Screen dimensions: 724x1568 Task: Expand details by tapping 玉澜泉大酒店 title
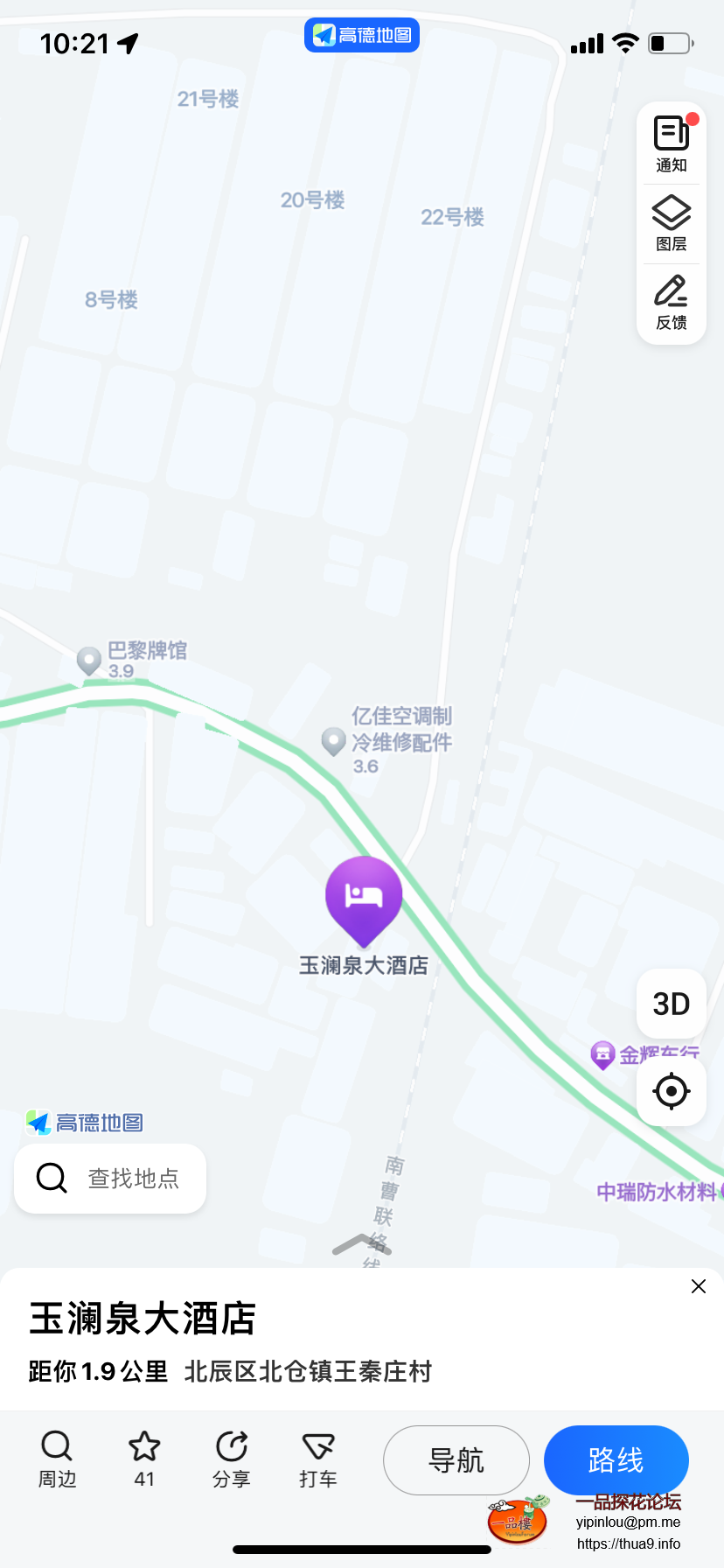(142, 1320)
